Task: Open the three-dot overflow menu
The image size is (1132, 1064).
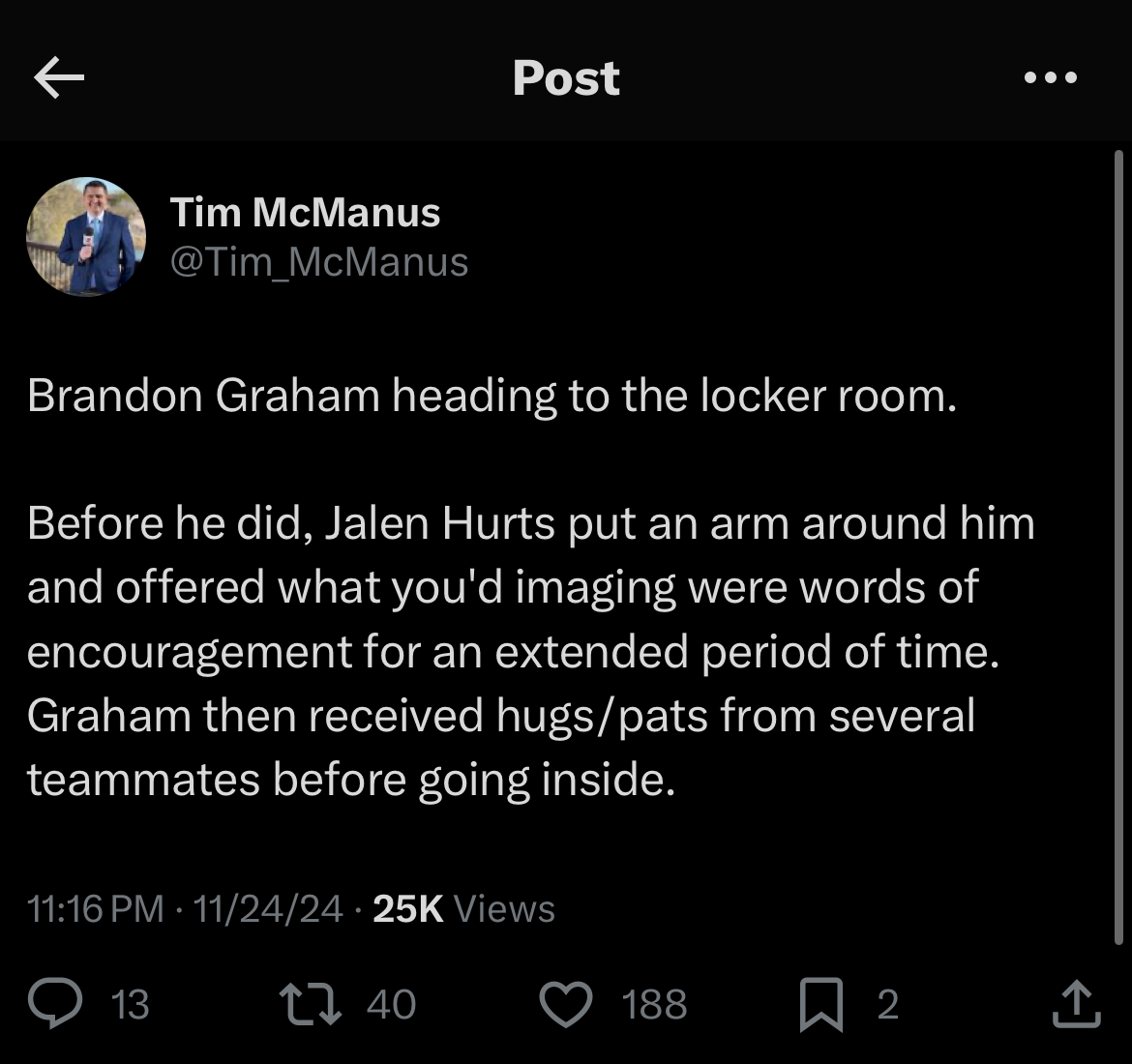Action: pyautogui.click(x=1050, y=77)
